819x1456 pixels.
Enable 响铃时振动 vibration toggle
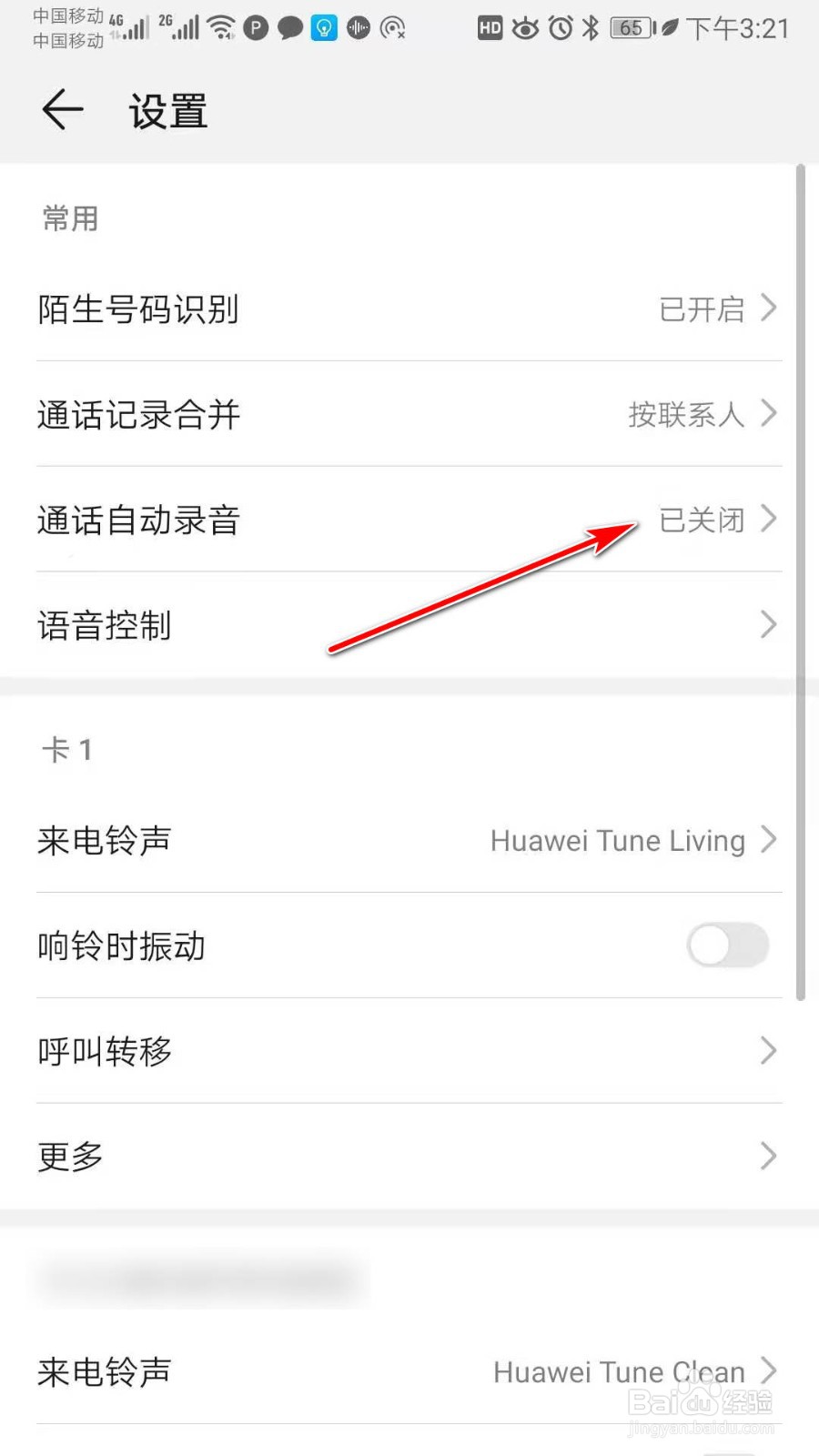[x=727, y=946]
